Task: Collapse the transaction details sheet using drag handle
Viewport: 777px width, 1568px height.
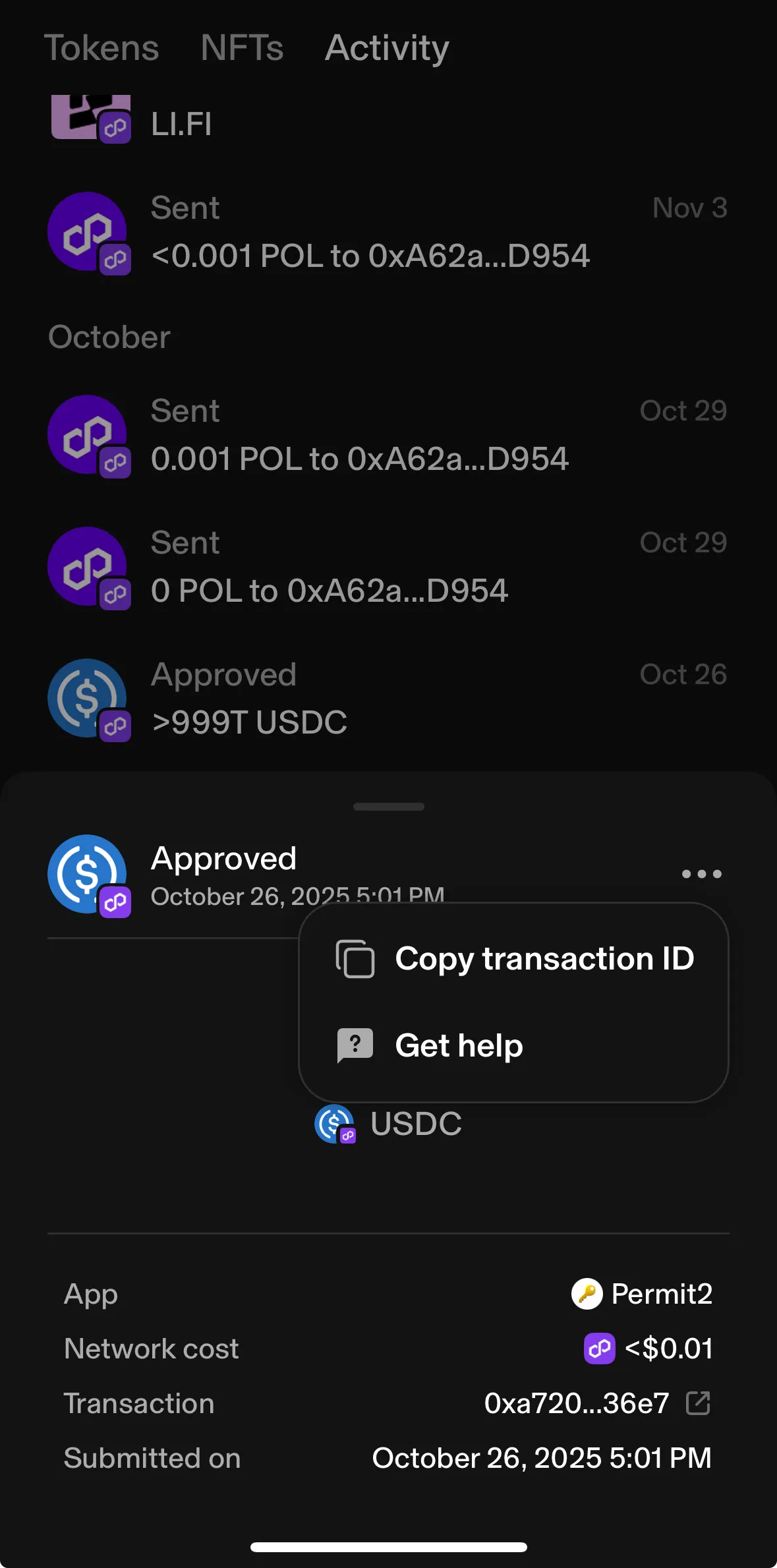Action: pyautogui.click(x=388, y=806)
